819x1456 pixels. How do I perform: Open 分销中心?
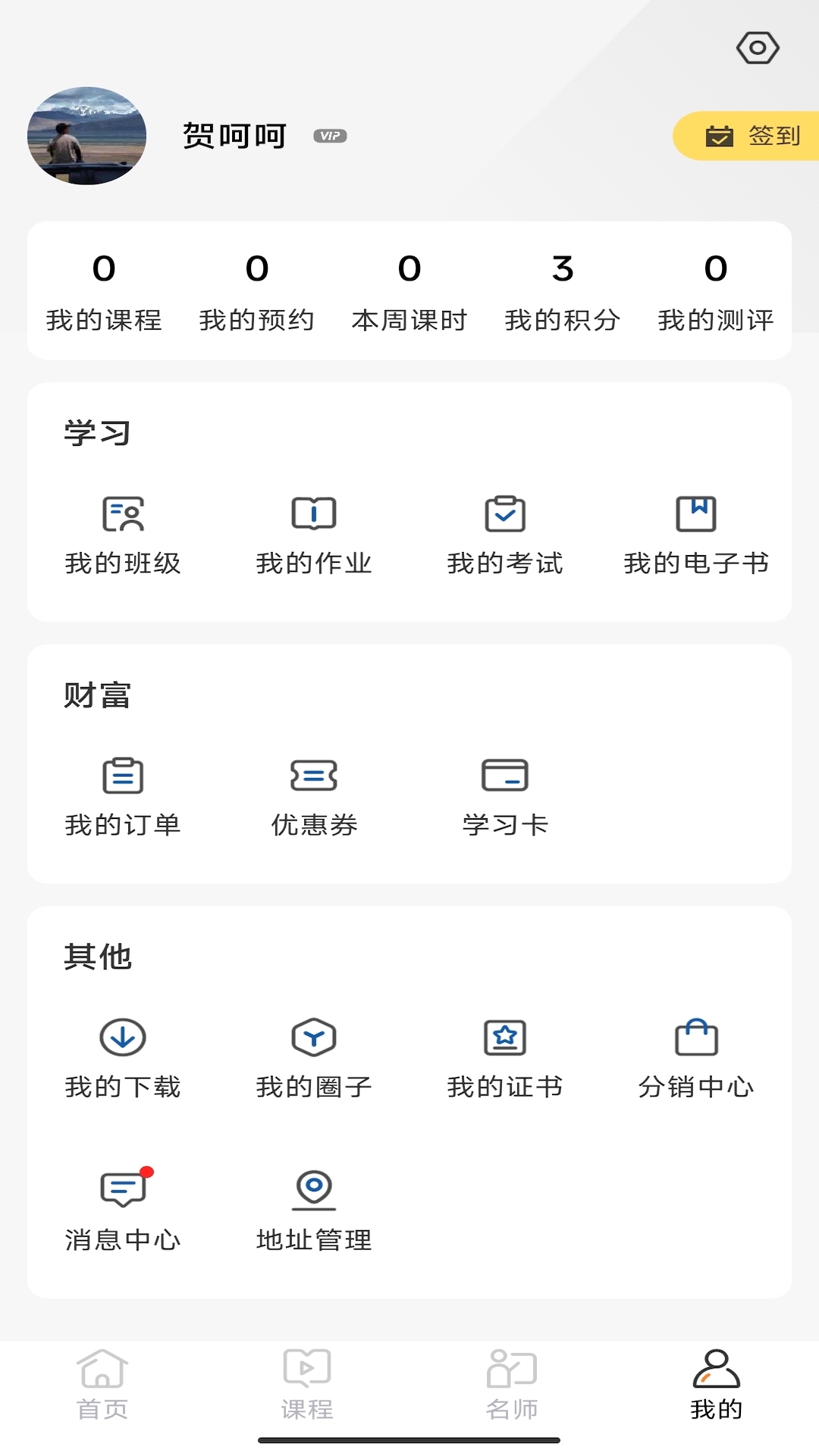coord(696,1056)
